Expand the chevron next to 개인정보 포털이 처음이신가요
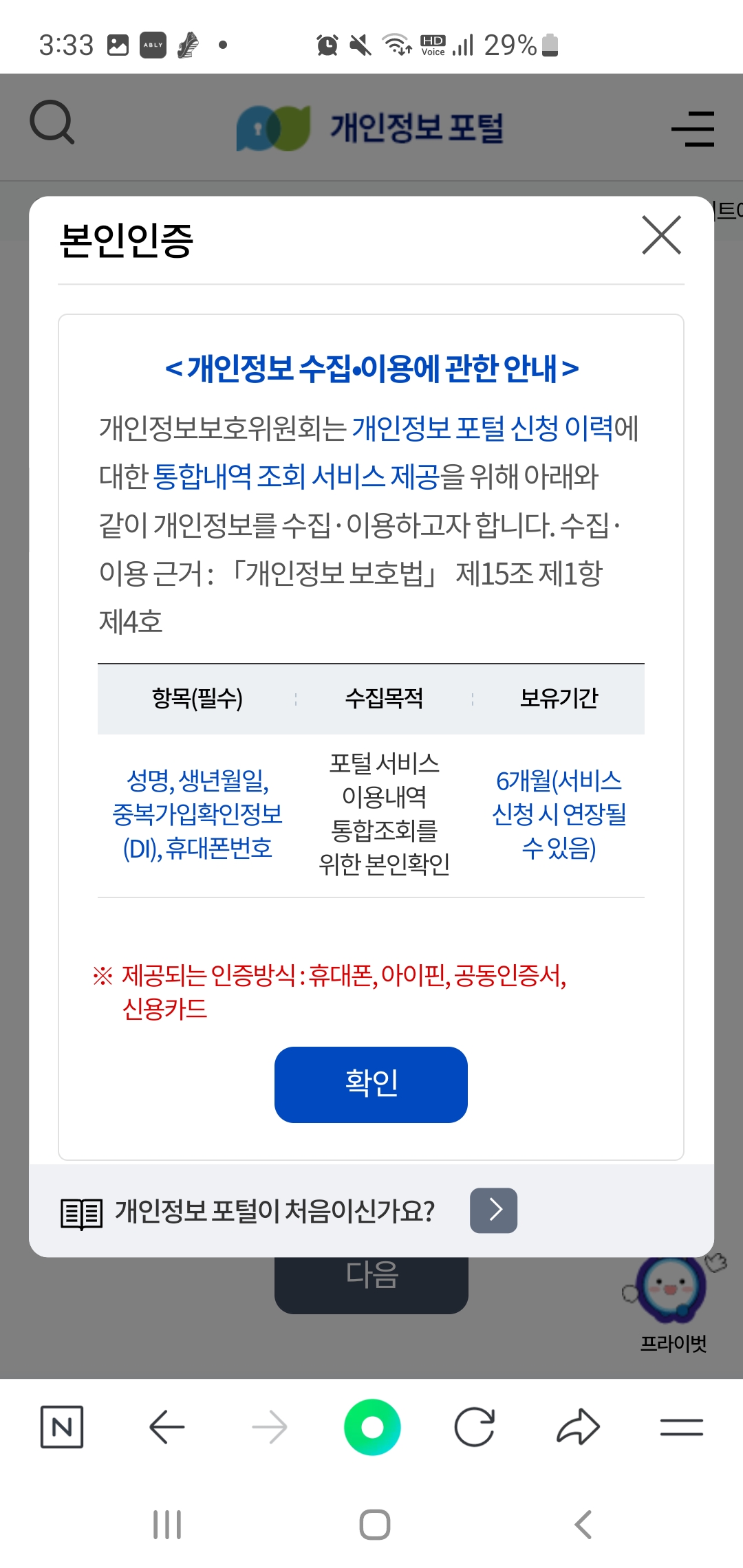The width and height of the screenshot is (743, 1568). (x=493, y=1210)
